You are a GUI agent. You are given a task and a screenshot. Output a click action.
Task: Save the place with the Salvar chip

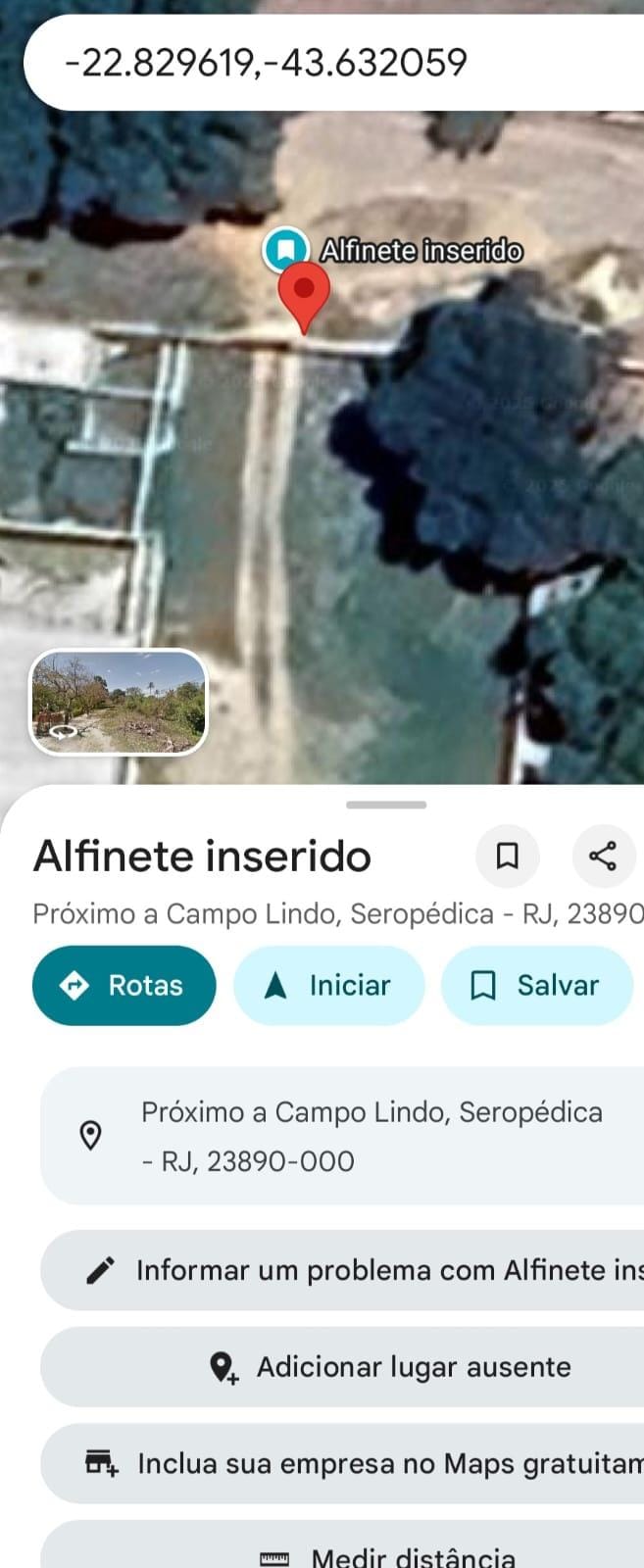pyautogui.click(x=536, y=985)
